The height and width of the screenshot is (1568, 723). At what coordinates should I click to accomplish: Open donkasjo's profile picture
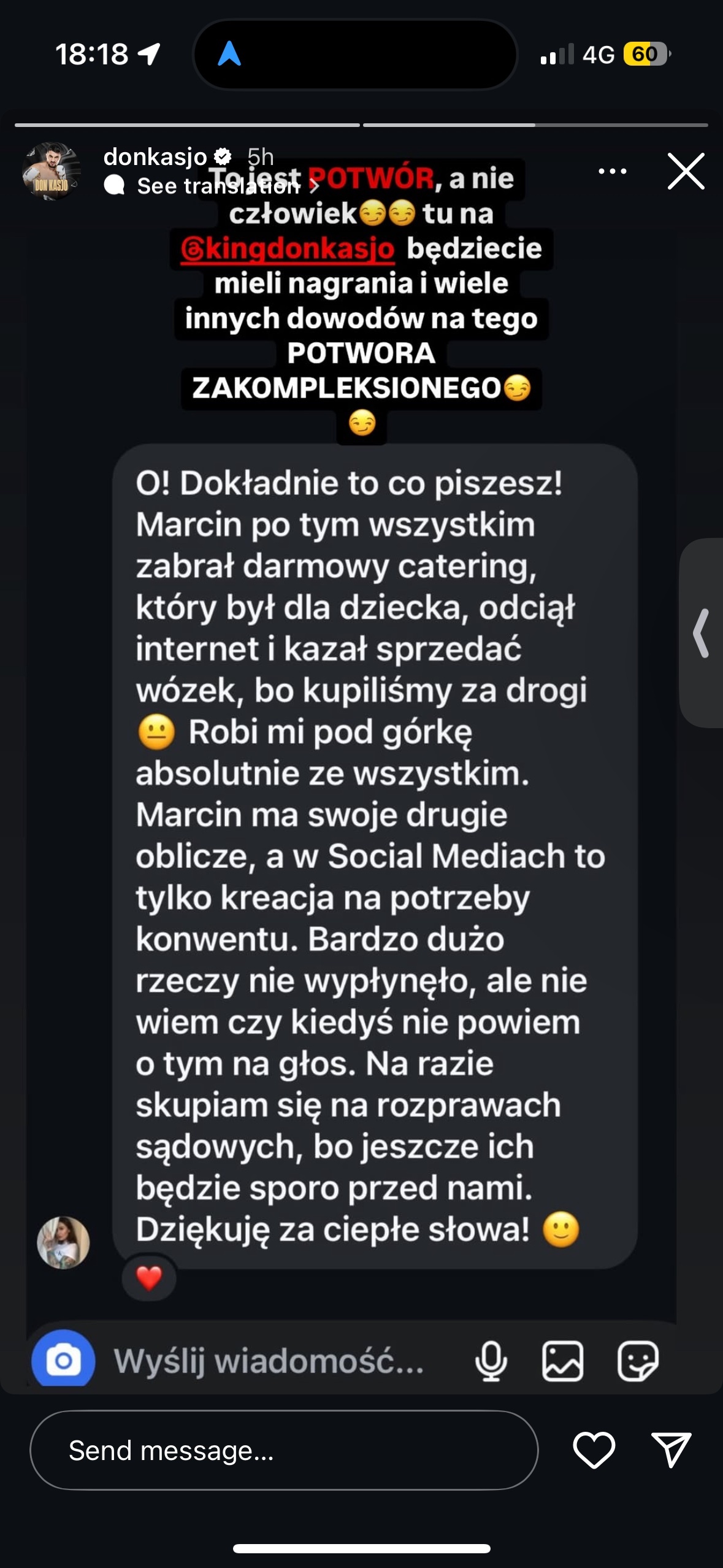[51, 171]
